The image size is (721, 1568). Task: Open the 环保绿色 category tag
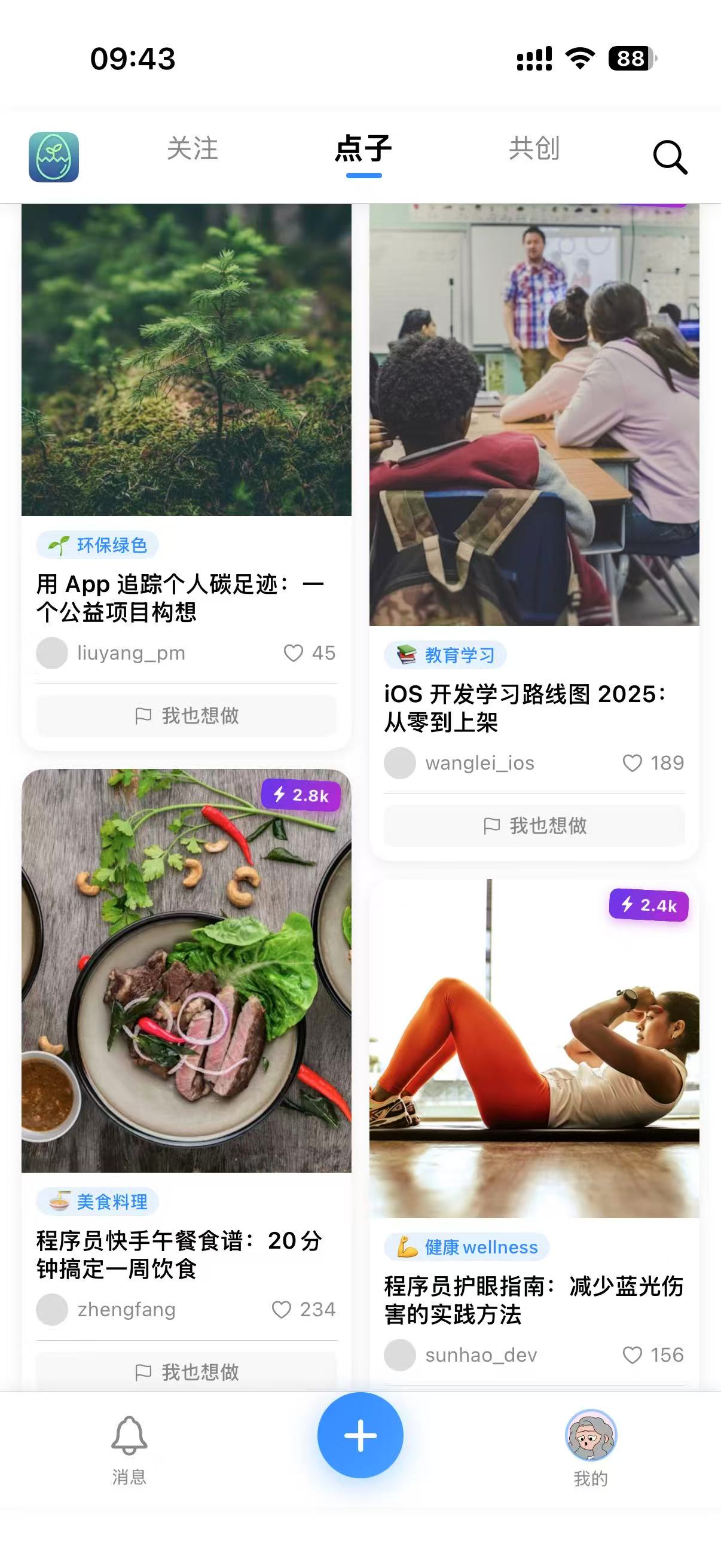tap(99, 545)
